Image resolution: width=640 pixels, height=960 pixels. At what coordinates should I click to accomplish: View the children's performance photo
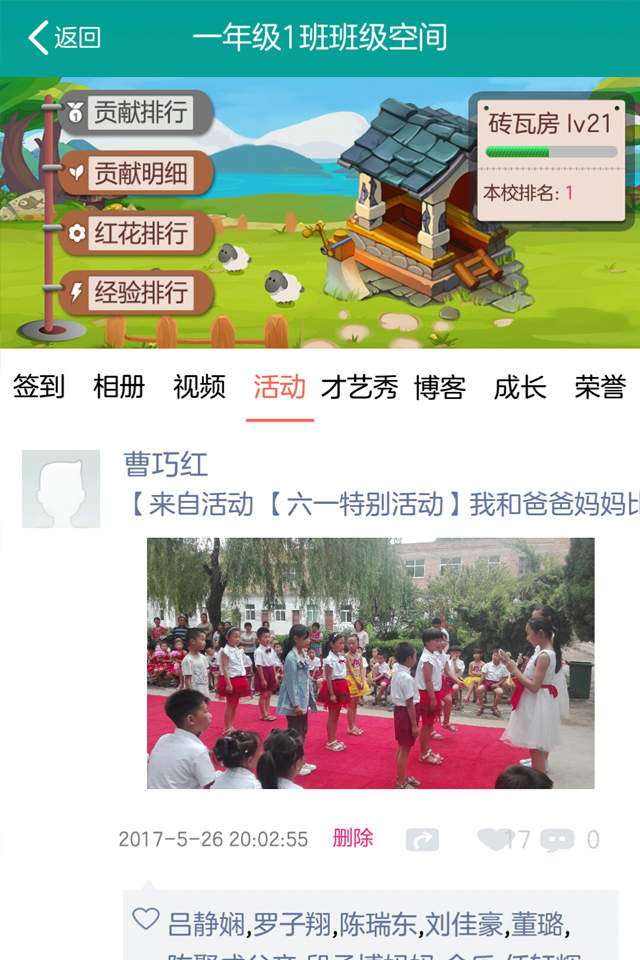click(370, 663)
